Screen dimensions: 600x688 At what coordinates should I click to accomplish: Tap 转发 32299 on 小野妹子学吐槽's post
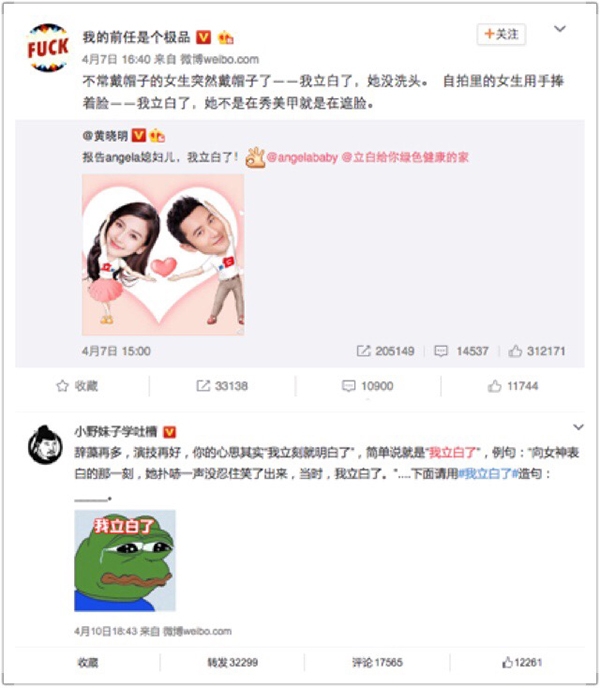[232, 662]
